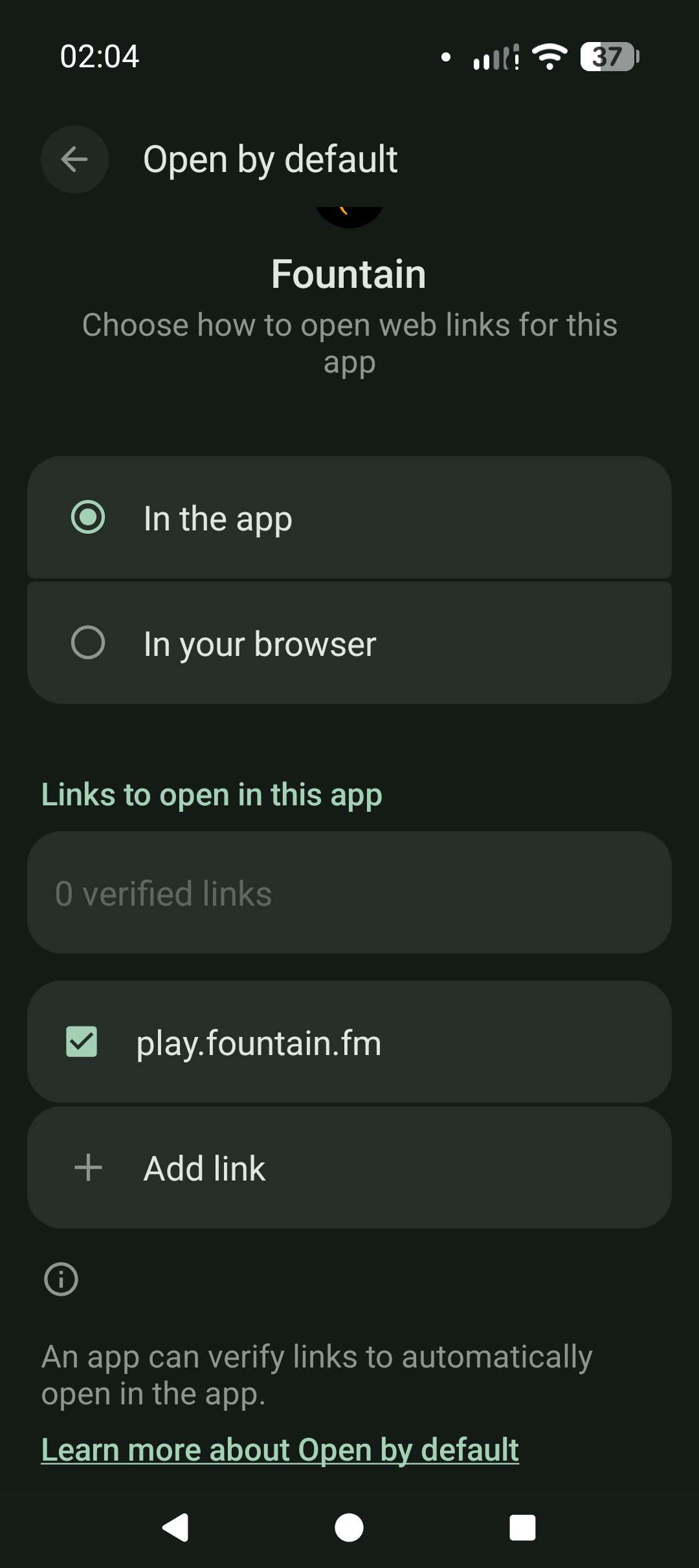Tap the clock showing 02:04

[x=98, y=57]
